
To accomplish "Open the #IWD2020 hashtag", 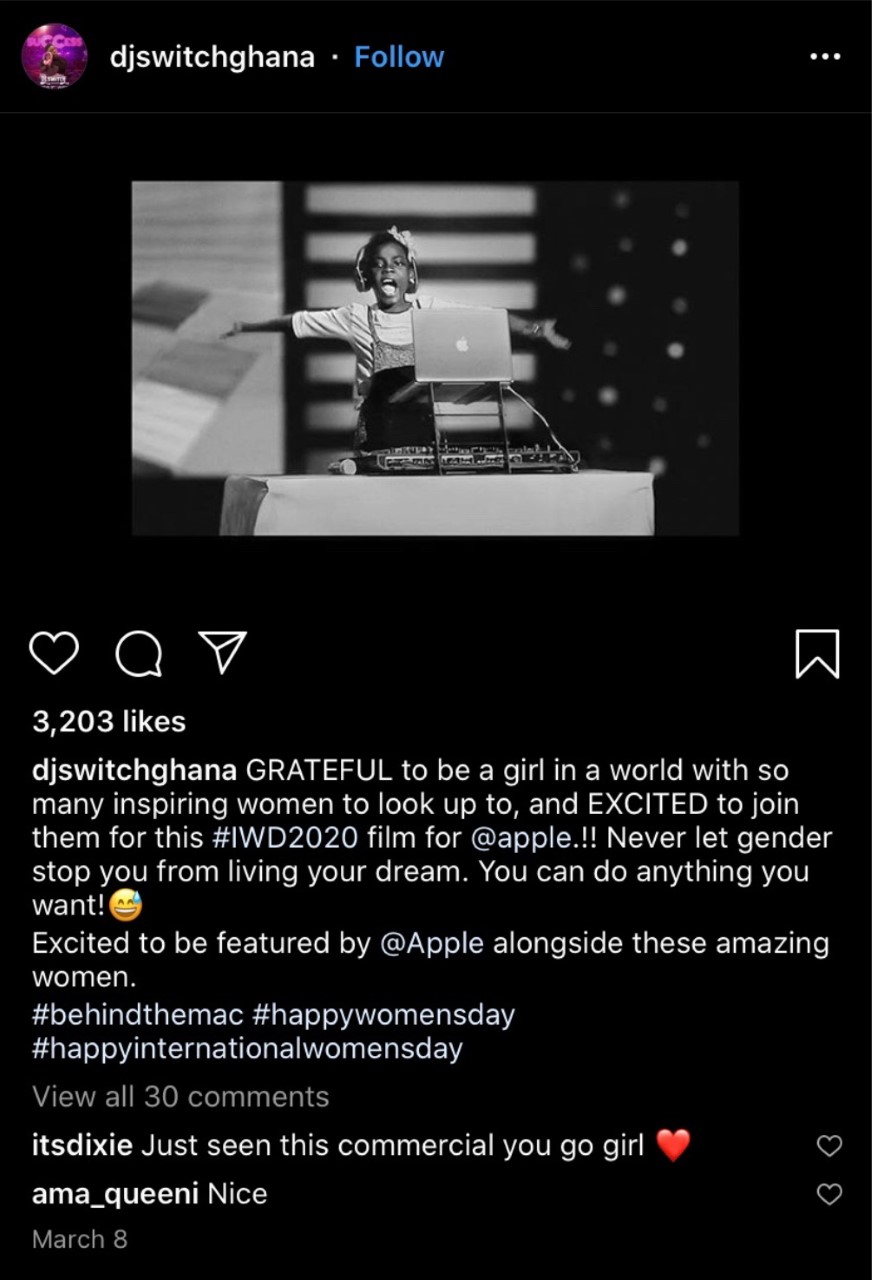I will (285, 838).
